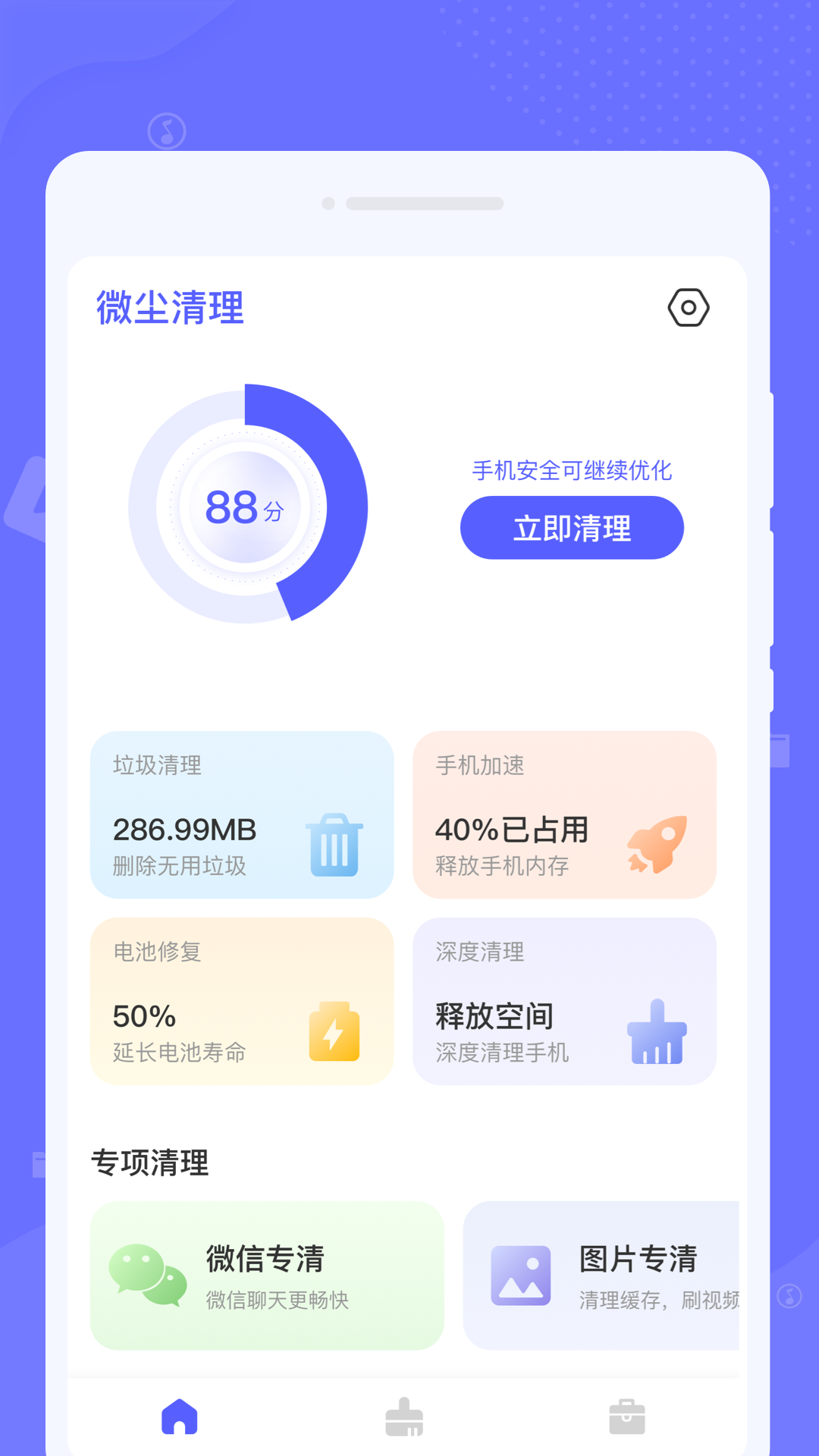The image size is (819, 1456).
Task: Select the home icon in bottom navigation
Action: click(x=179, y=1415)
